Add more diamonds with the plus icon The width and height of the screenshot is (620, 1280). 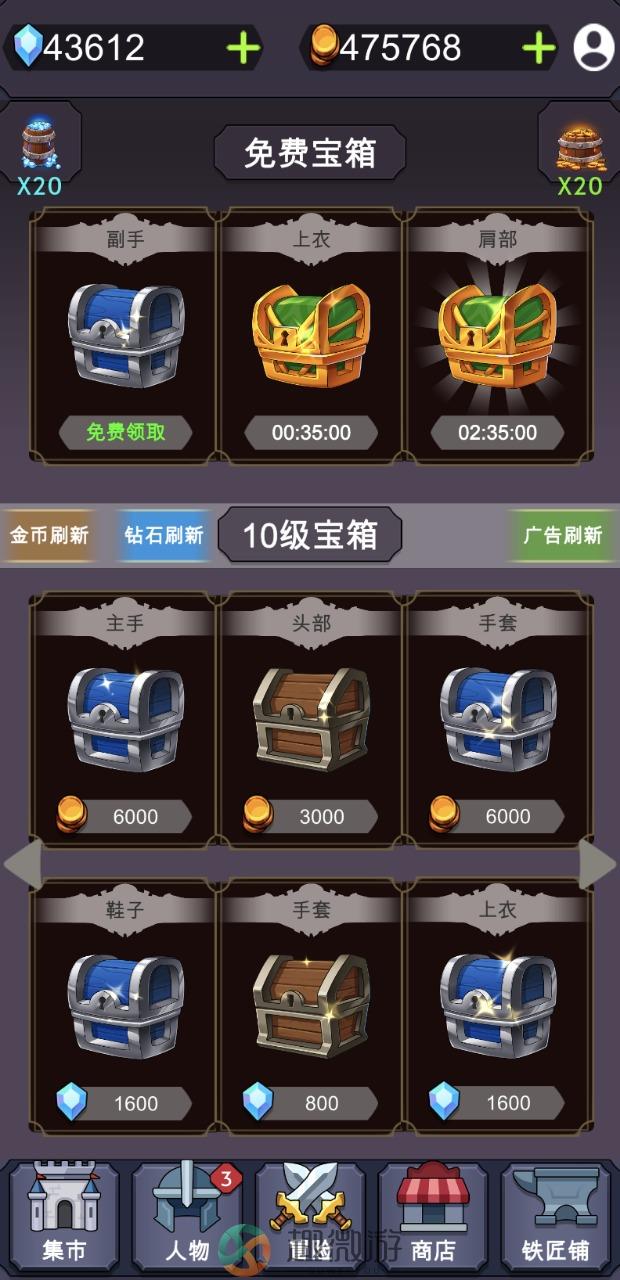click(x=242, y=48)
